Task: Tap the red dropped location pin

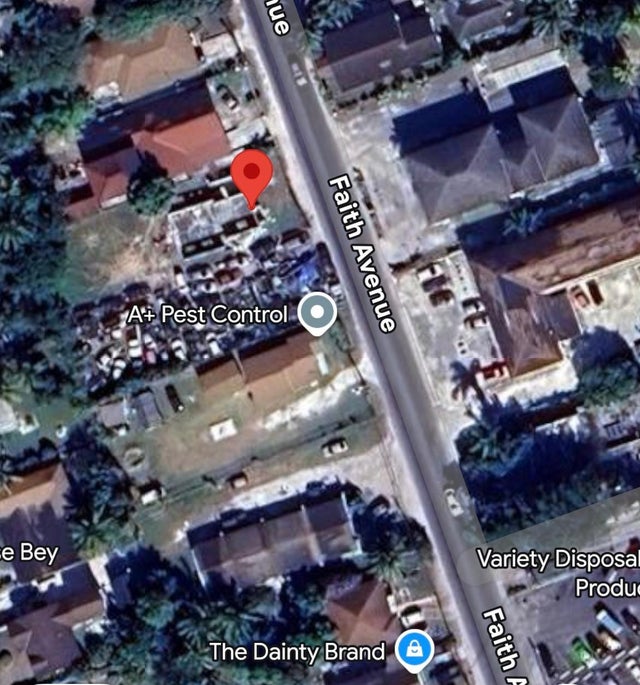Action: pos(252,177)
